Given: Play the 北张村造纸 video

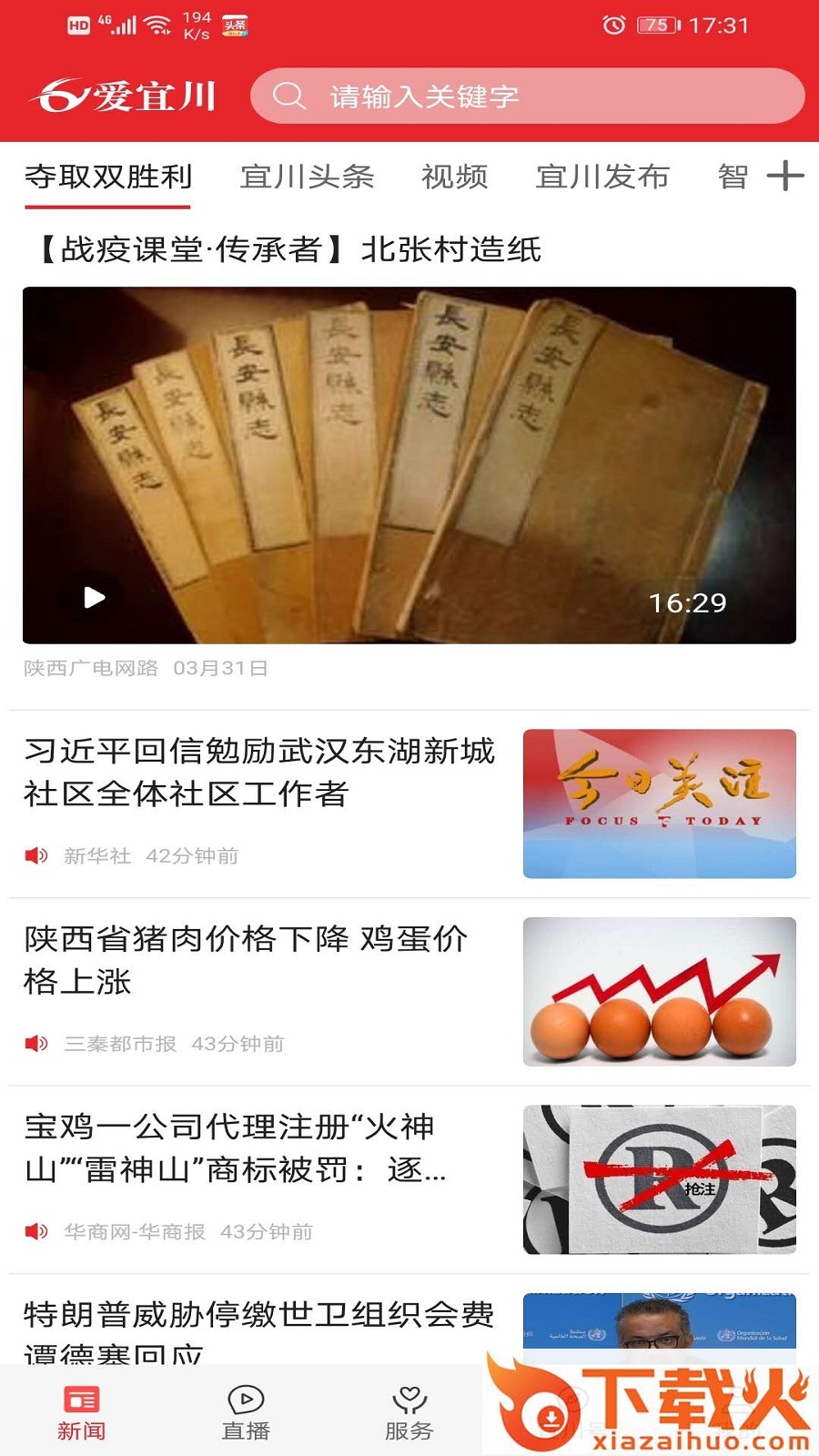Looking at the screenshot, I should tap(95, 597).
